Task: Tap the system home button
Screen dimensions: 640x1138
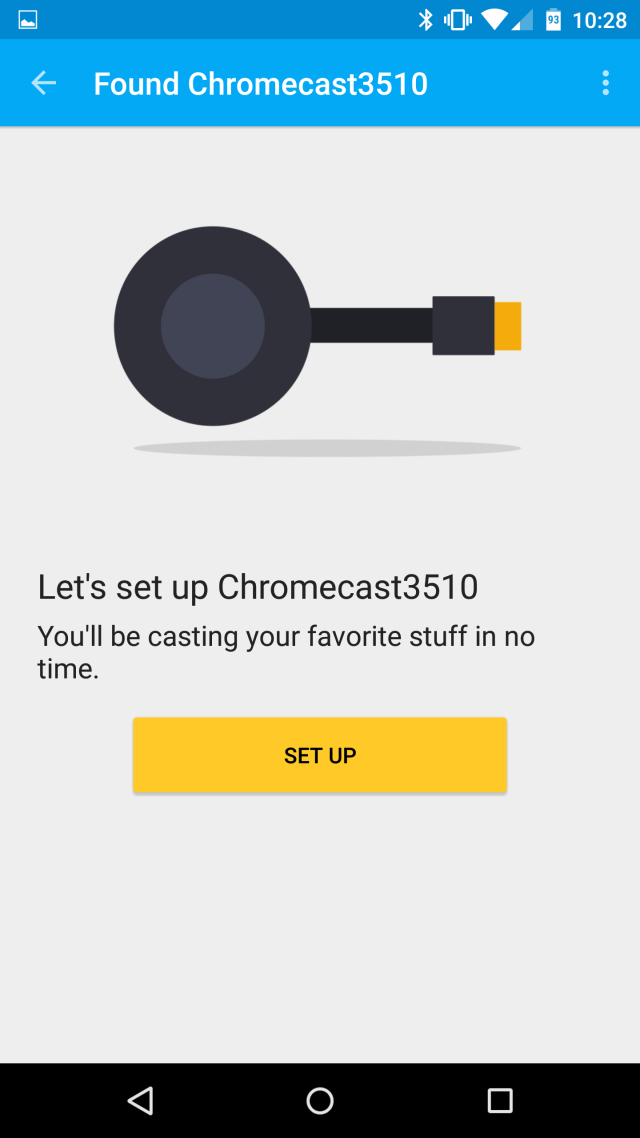Action: pyautogui.click(x=320, y=1101)
